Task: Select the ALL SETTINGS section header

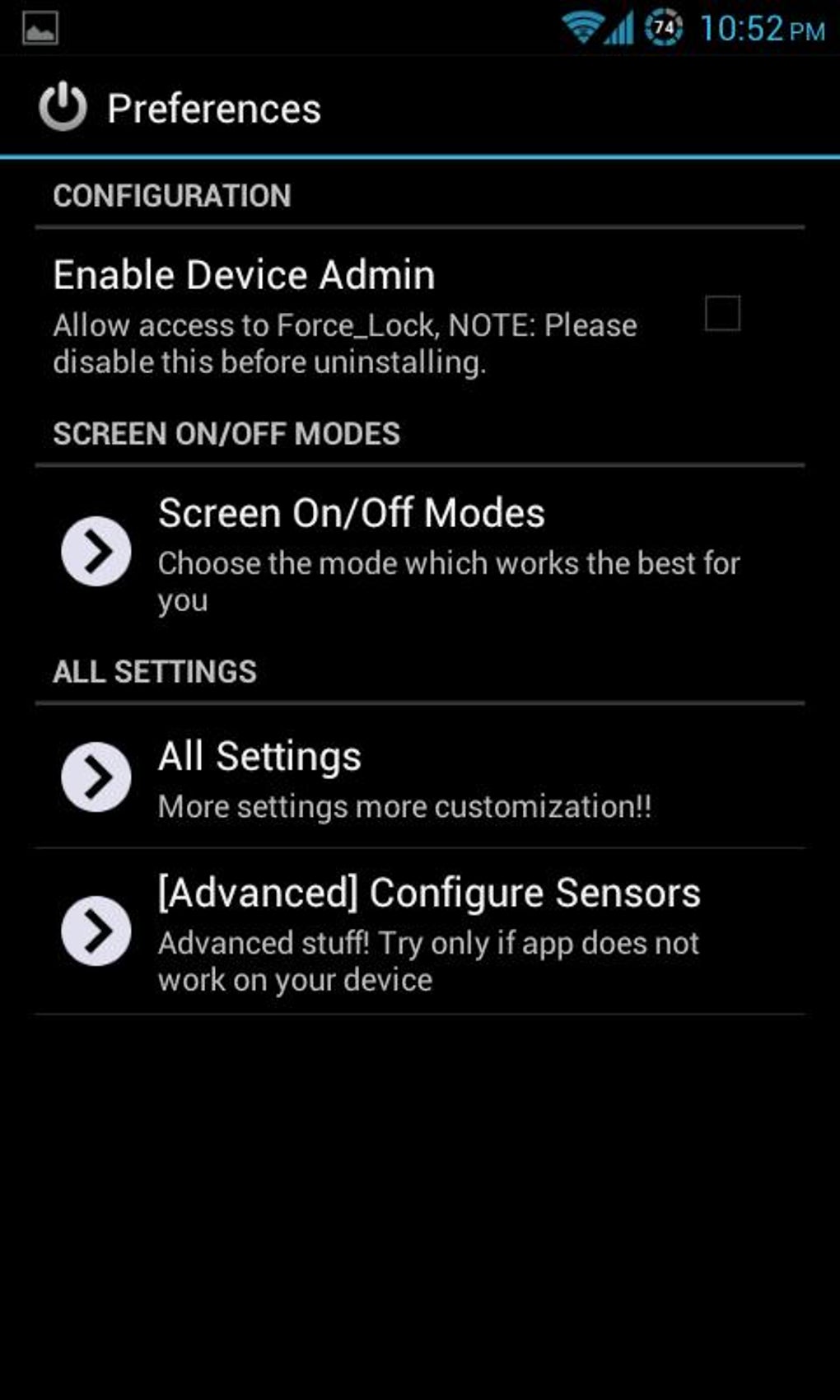Action: [x=155, y=671]
